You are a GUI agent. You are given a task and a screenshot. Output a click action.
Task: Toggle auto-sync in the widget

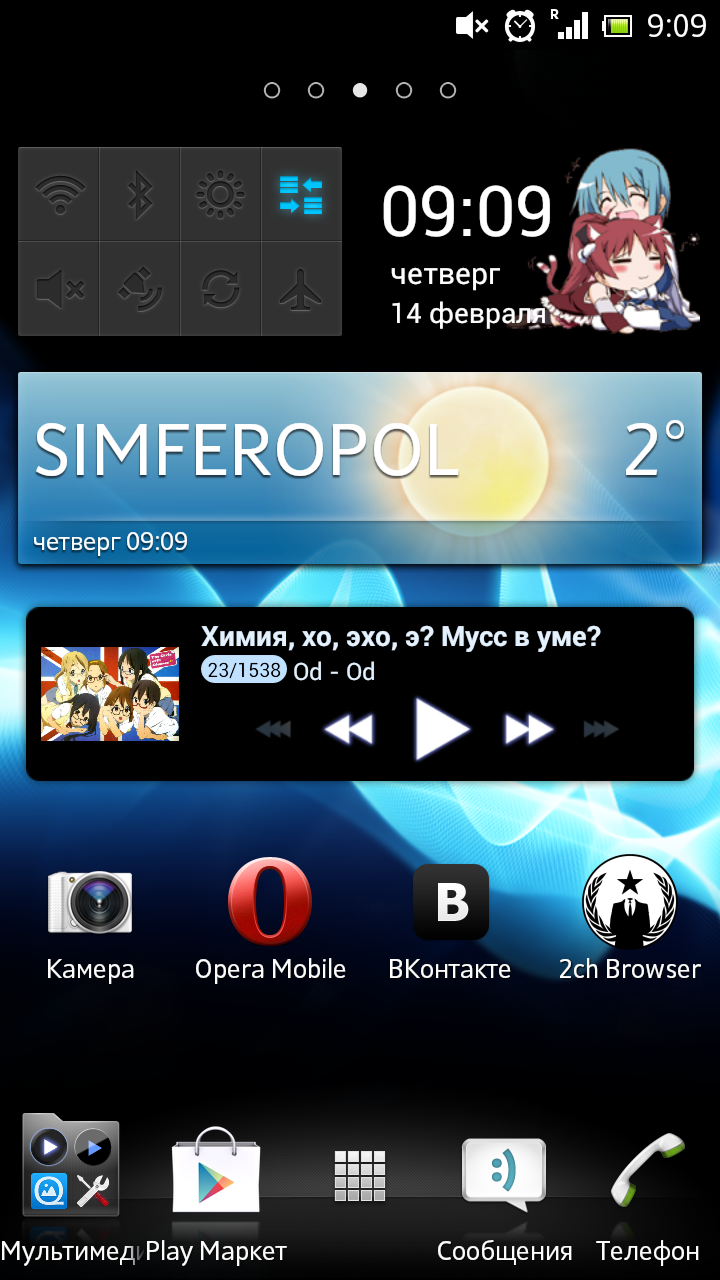pyautogui.click(x=221, y=289)
